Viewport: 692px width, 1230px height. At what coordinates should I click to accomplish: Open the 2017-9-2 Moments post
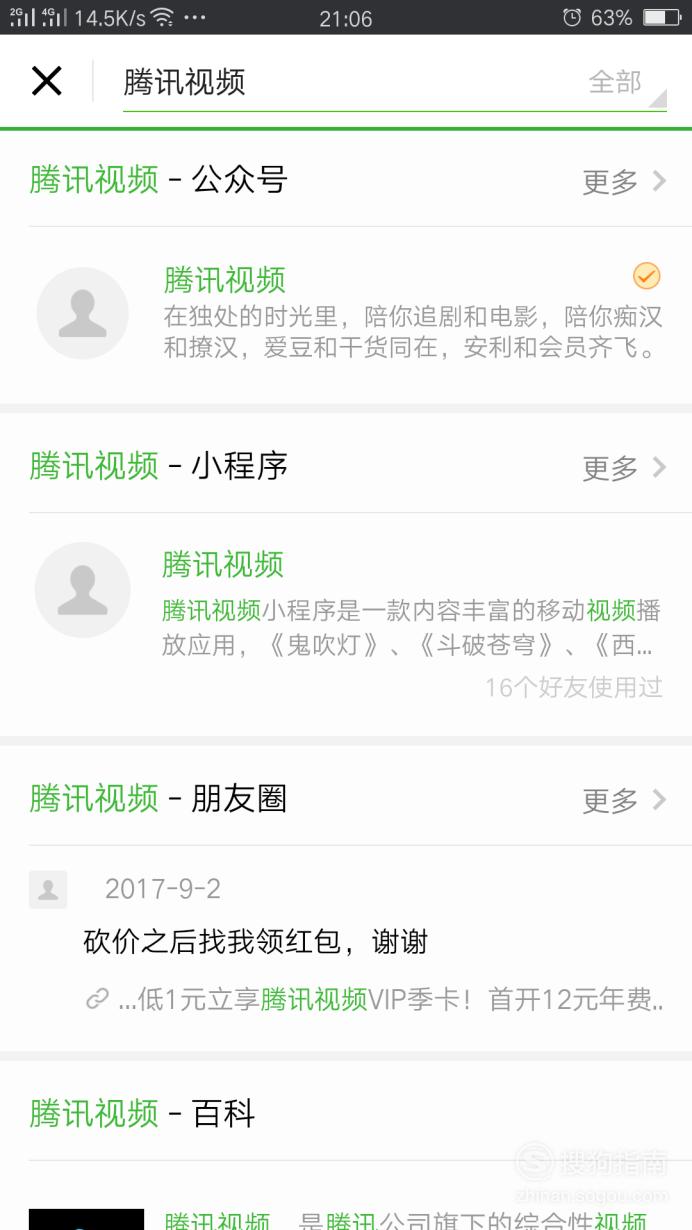pos(346,945)
